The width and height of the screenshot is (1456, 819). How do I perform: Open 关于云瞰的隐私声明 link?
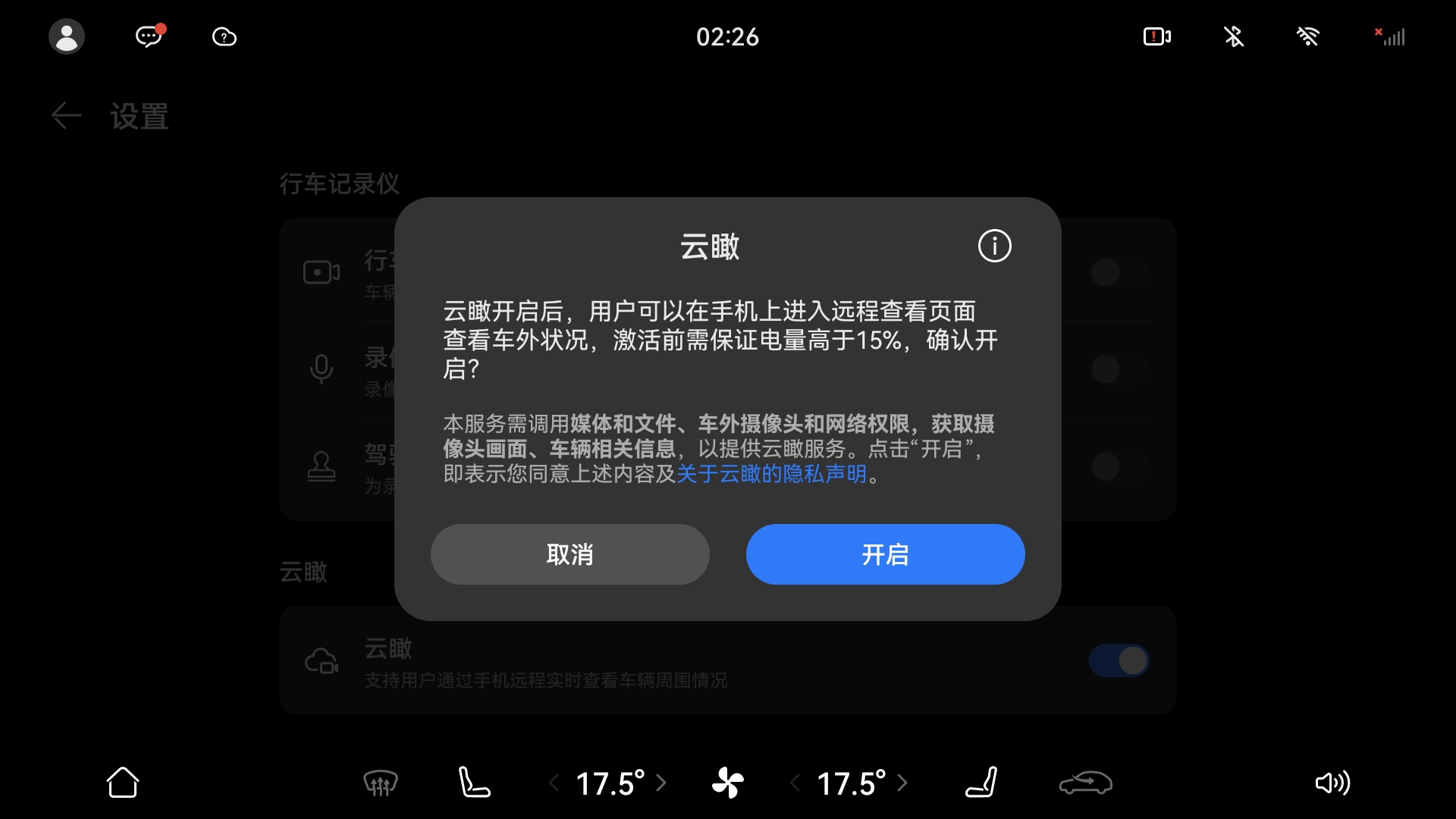click(x=771, y=474)
